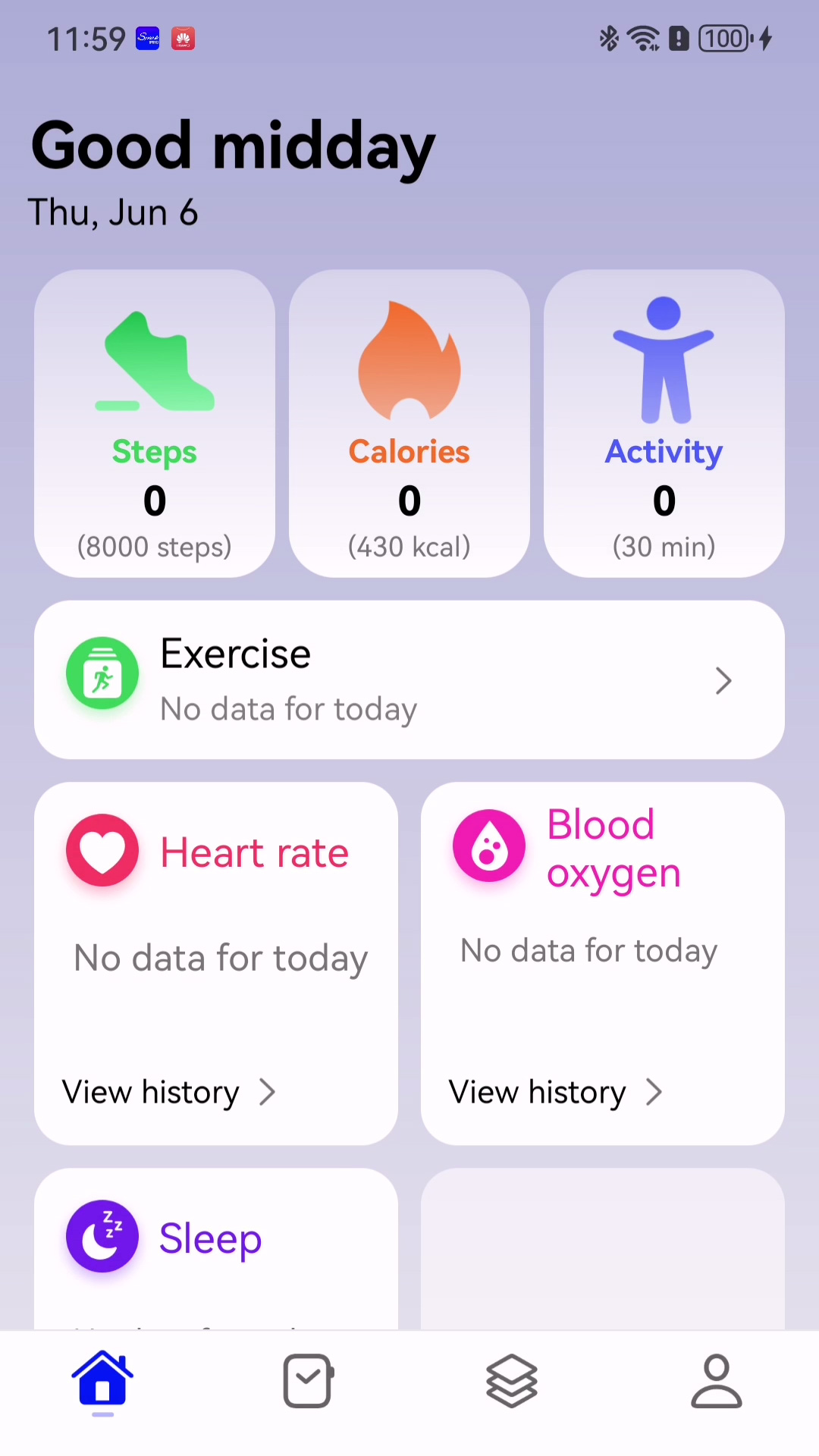
Task: Expand the Exercise section chevron
Action: [x=723, y=680]
